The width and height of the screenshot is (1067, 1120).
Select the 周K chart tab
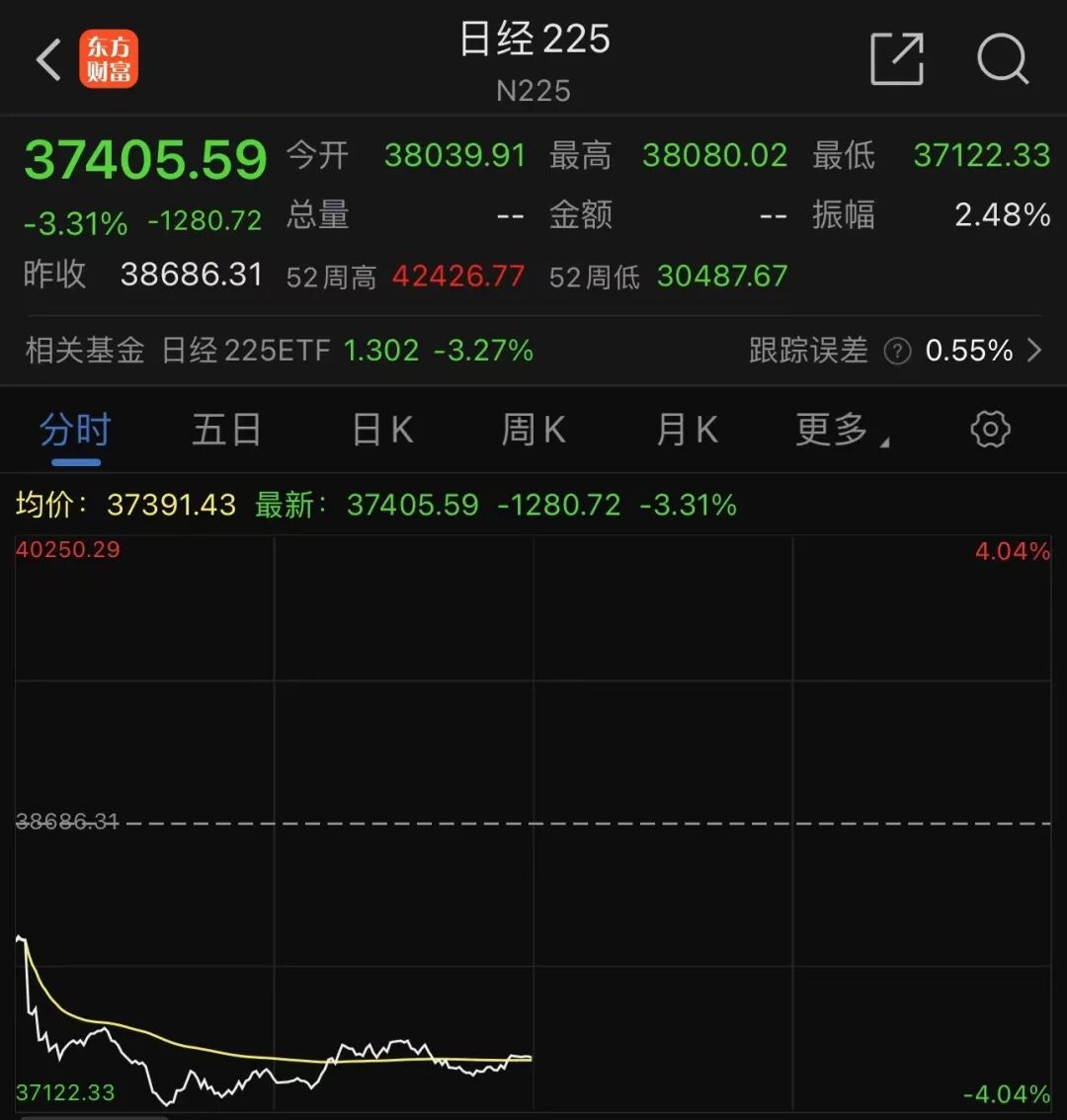(x=533, y=430)
